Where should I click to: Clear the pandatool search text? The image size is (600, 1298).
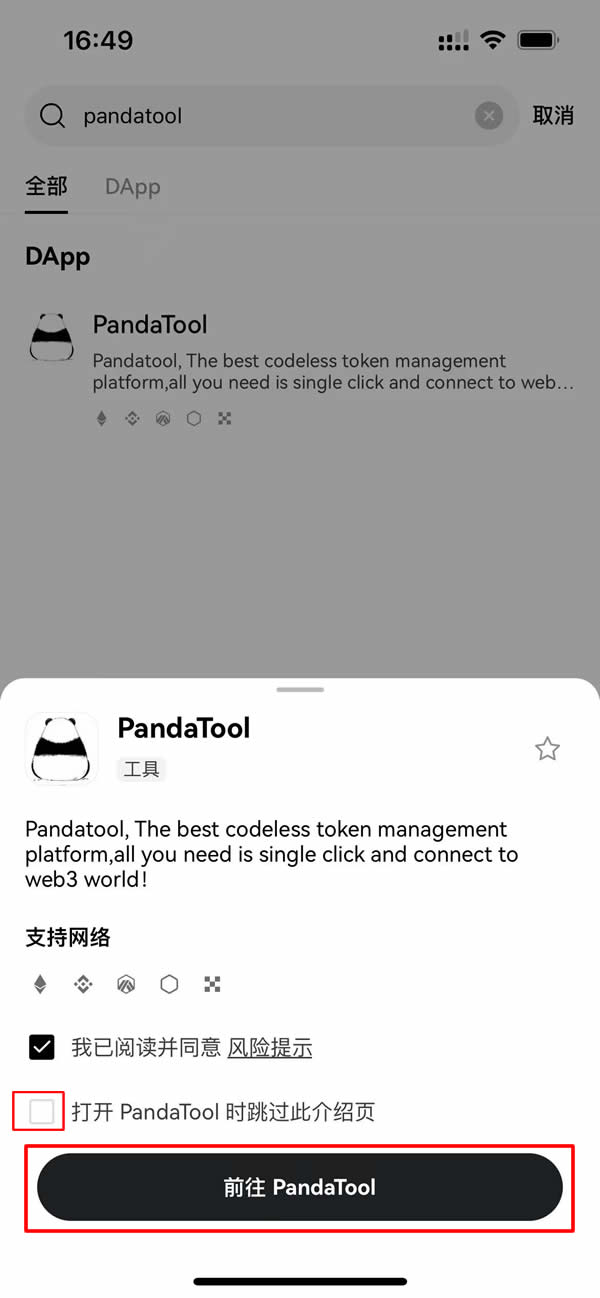click(x=488, y=116)
